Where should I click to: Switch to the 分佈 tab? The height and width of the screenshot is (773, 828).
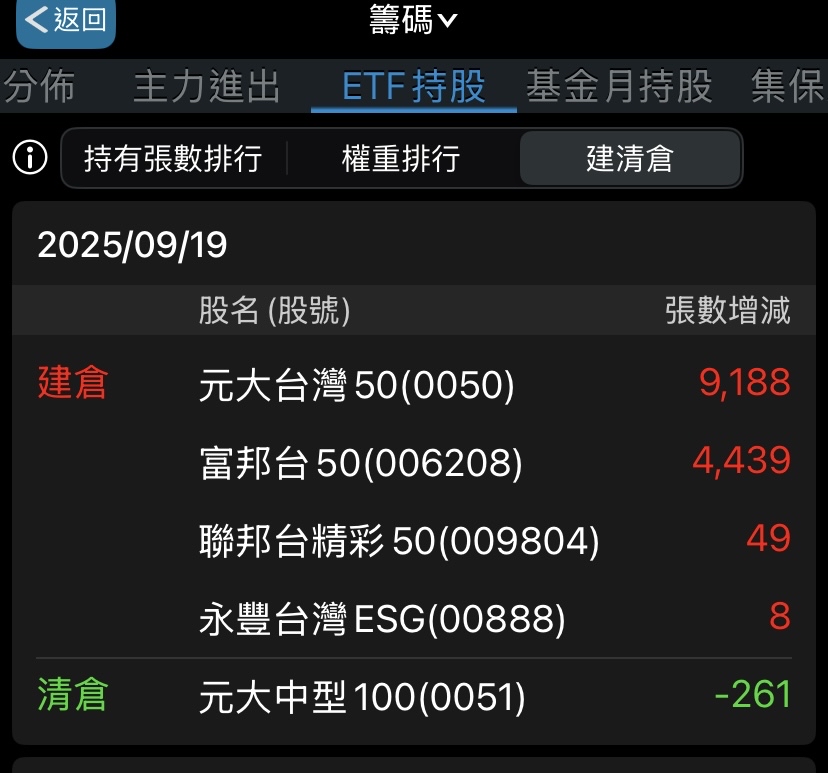pyautogui.click(x=40, y=87)
